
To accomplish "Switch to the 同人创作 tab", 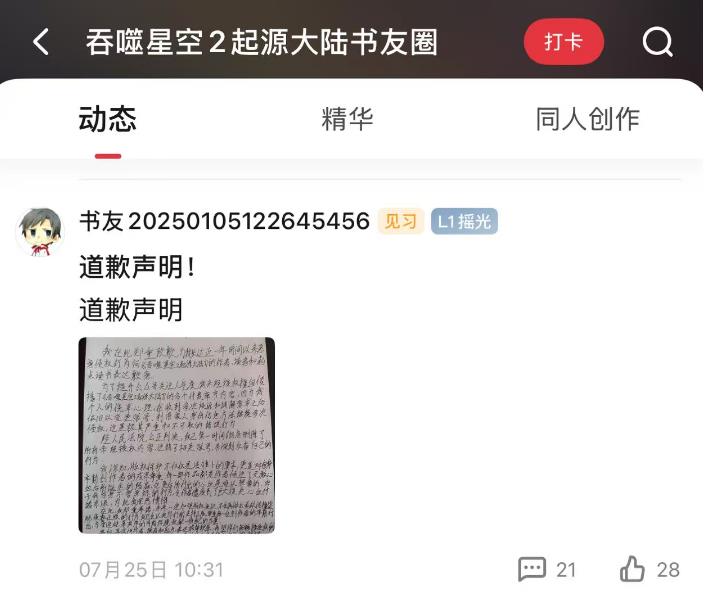I will coord(587,119).
